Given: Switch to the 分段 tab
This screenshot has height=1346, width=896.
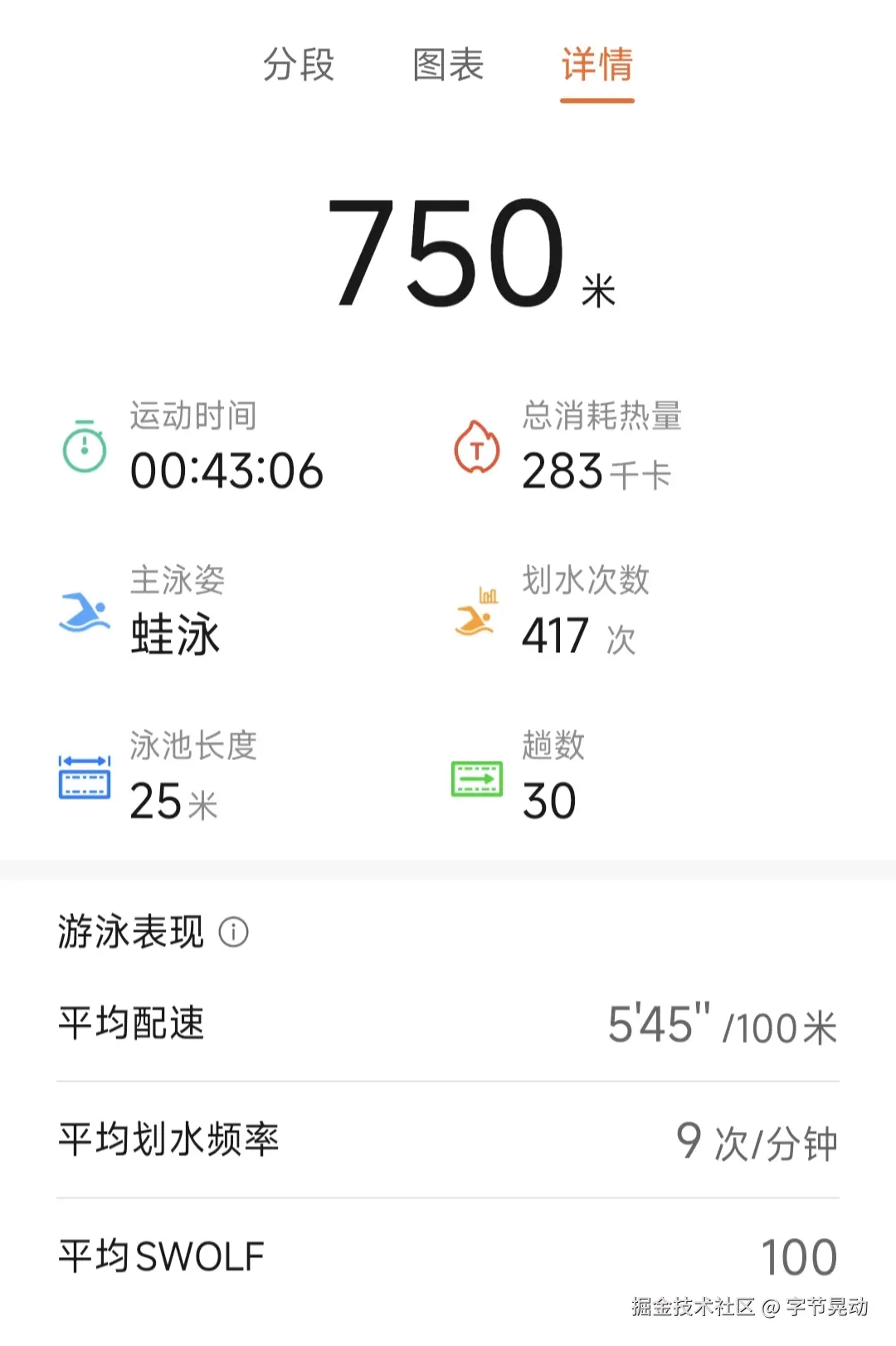Looking at the screenshot, I should [x=299, y=68].
